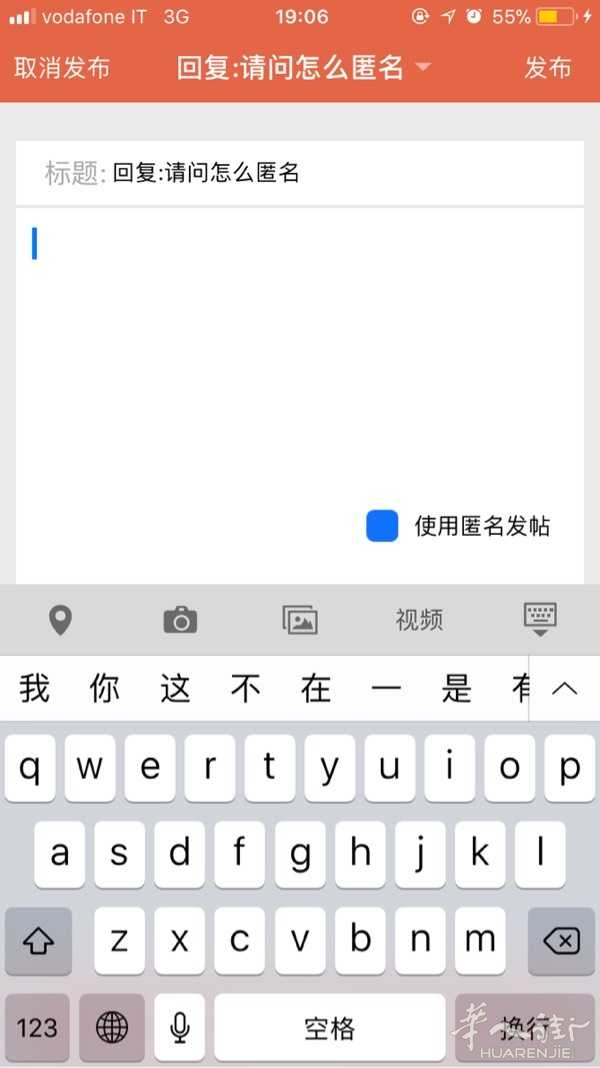Tap the backspace key
Image resolution: width=600 pixels, height=1068 pixels.
pyautogui.click(x=561, y=941)
